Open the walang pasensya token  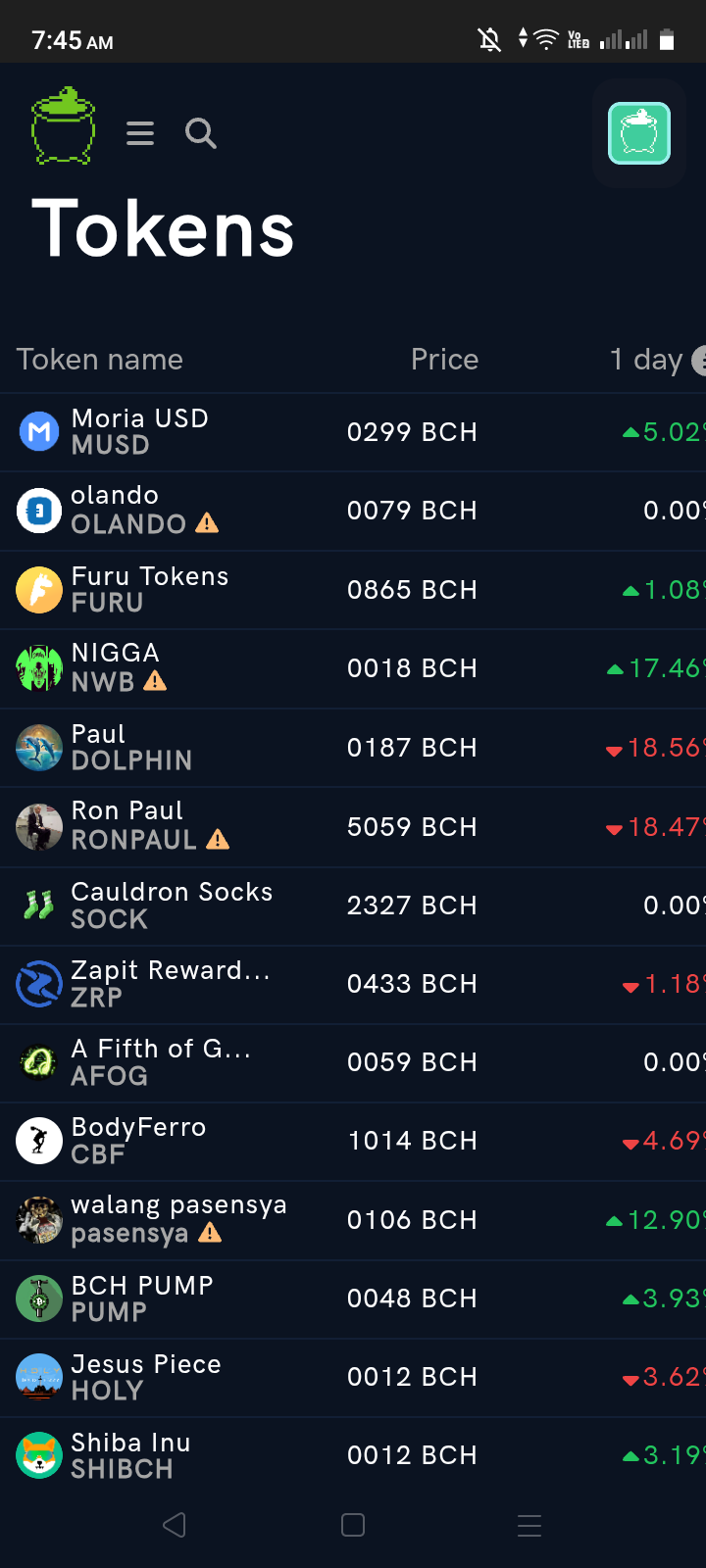coord(353,1220)
